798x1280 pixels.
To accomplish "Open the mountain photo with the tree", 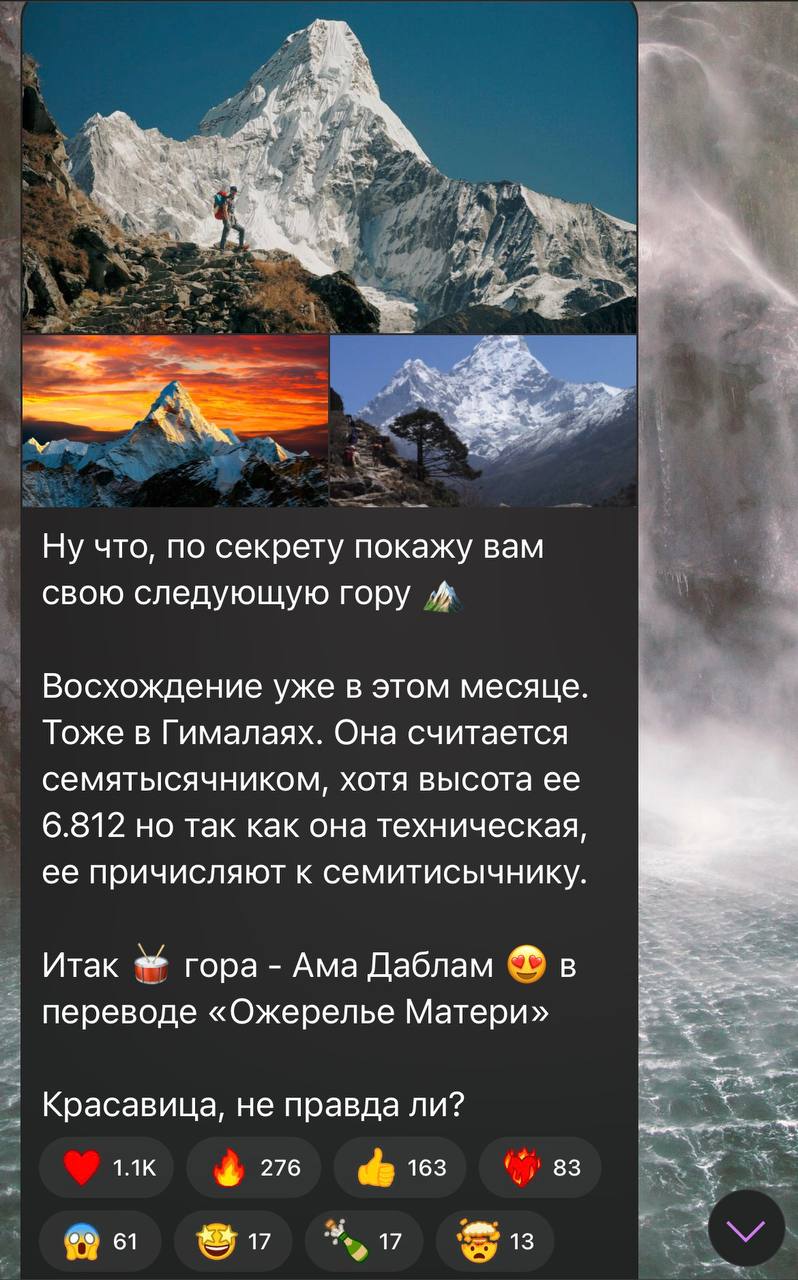I will 483,421.
